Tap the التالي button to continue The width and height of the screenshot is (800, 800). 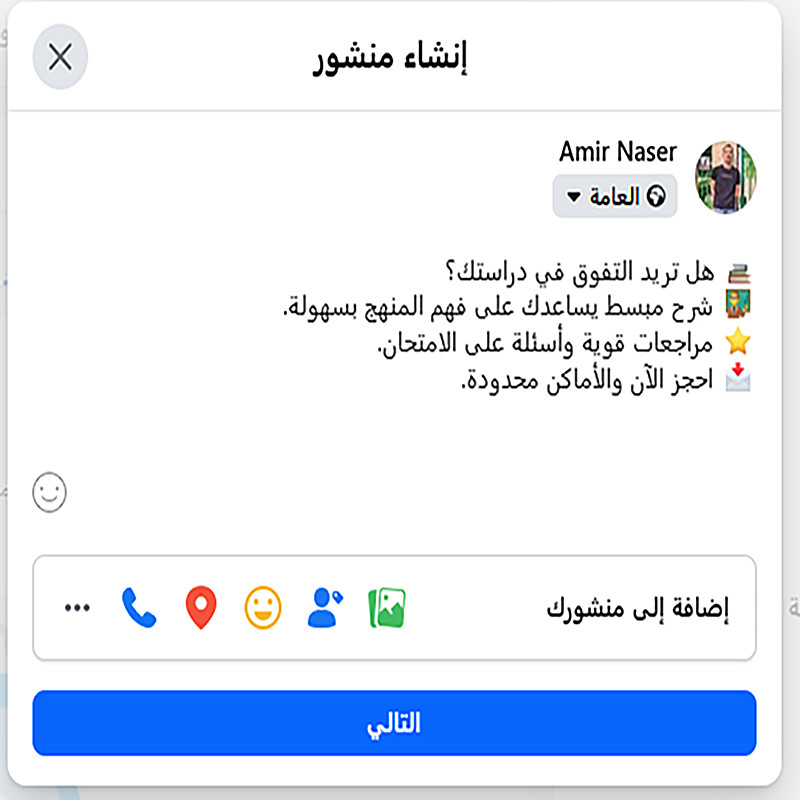point(394,723)
